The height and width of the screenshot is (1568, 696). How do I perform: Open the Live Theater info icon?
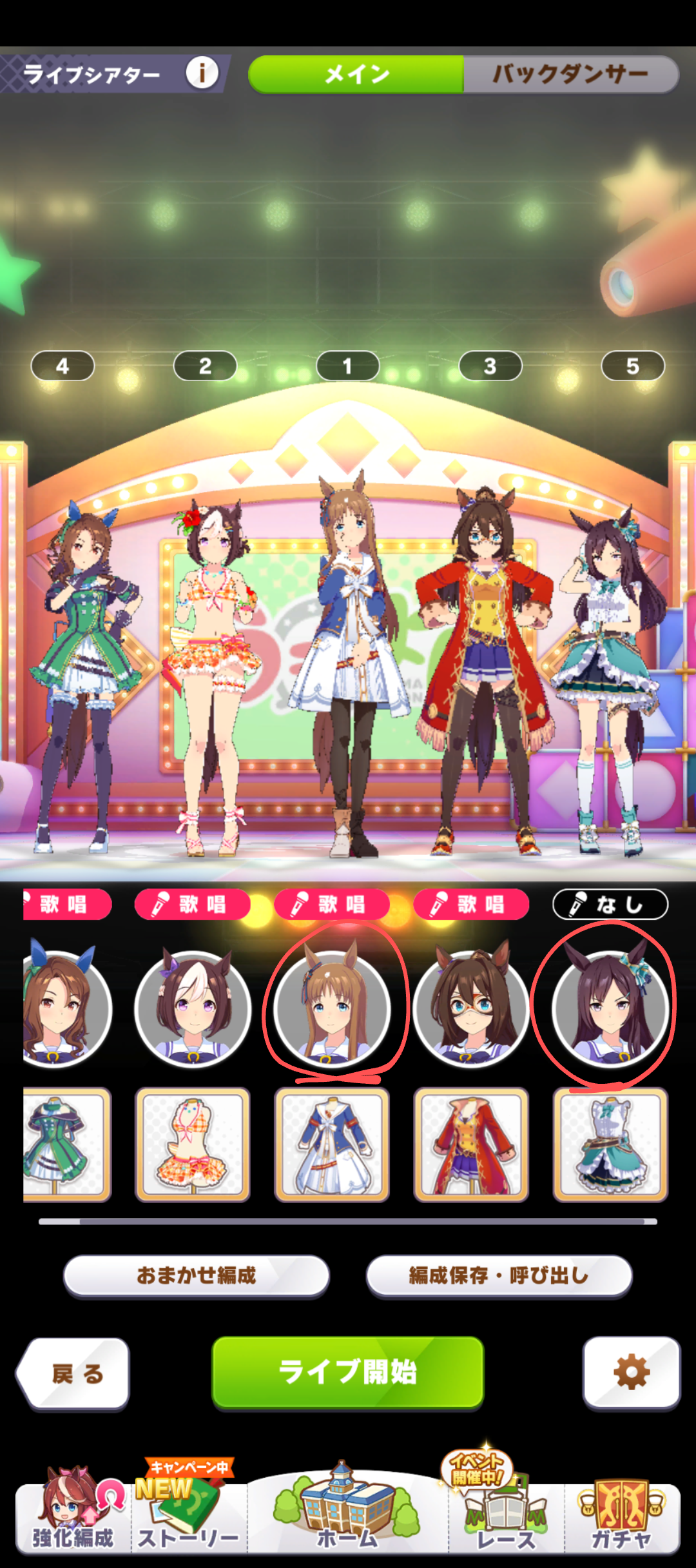pyautogui.click(x=202, y=73)
